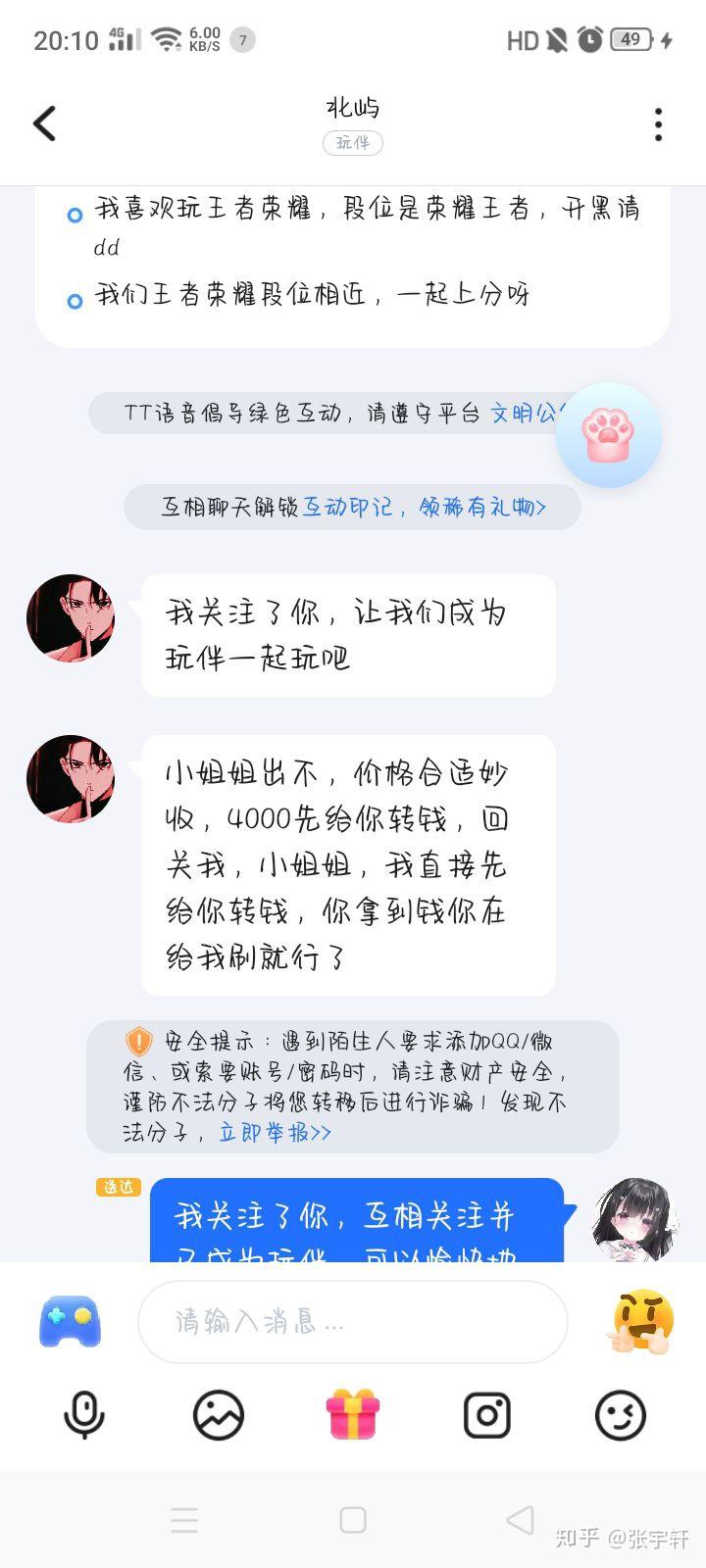This screenshot has width=706, height=1568.
Task: Go back from the 北屿 chat
Action: (x=45, y=123)
